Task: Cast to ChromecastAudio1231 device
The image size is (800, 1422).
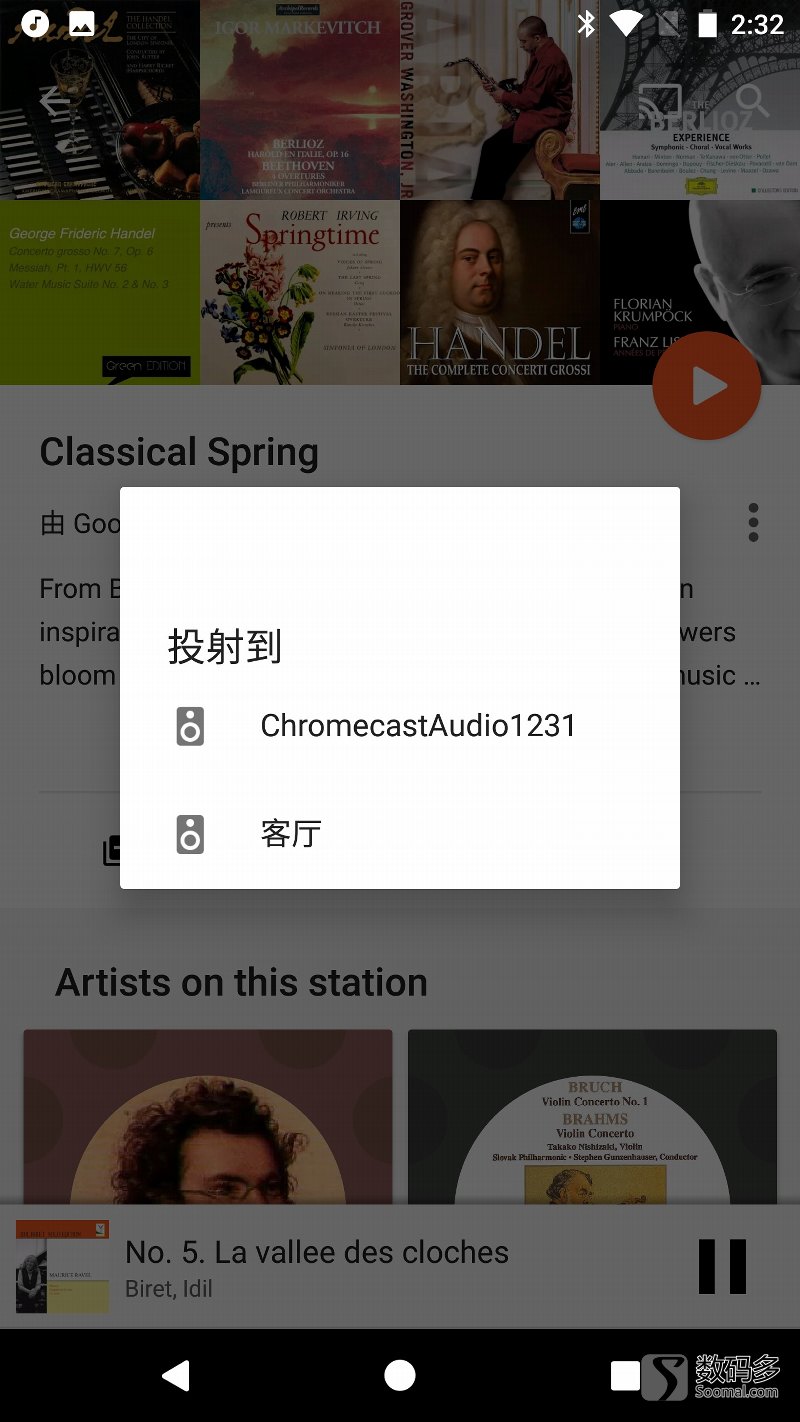Action: click(x=419, y=726)
